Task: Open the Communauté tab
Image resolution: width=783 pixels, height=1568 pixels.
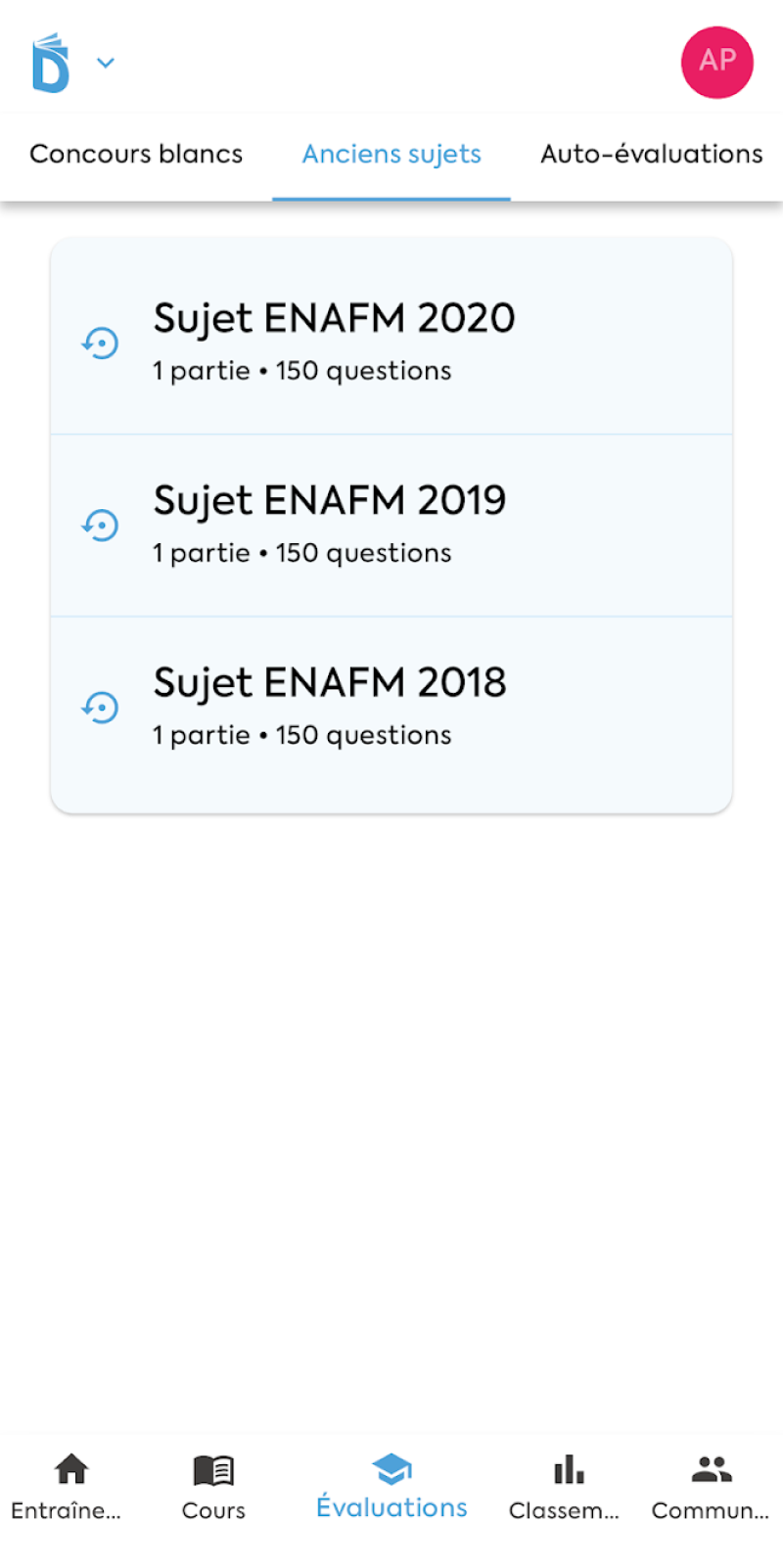Action: (711, 1486)
